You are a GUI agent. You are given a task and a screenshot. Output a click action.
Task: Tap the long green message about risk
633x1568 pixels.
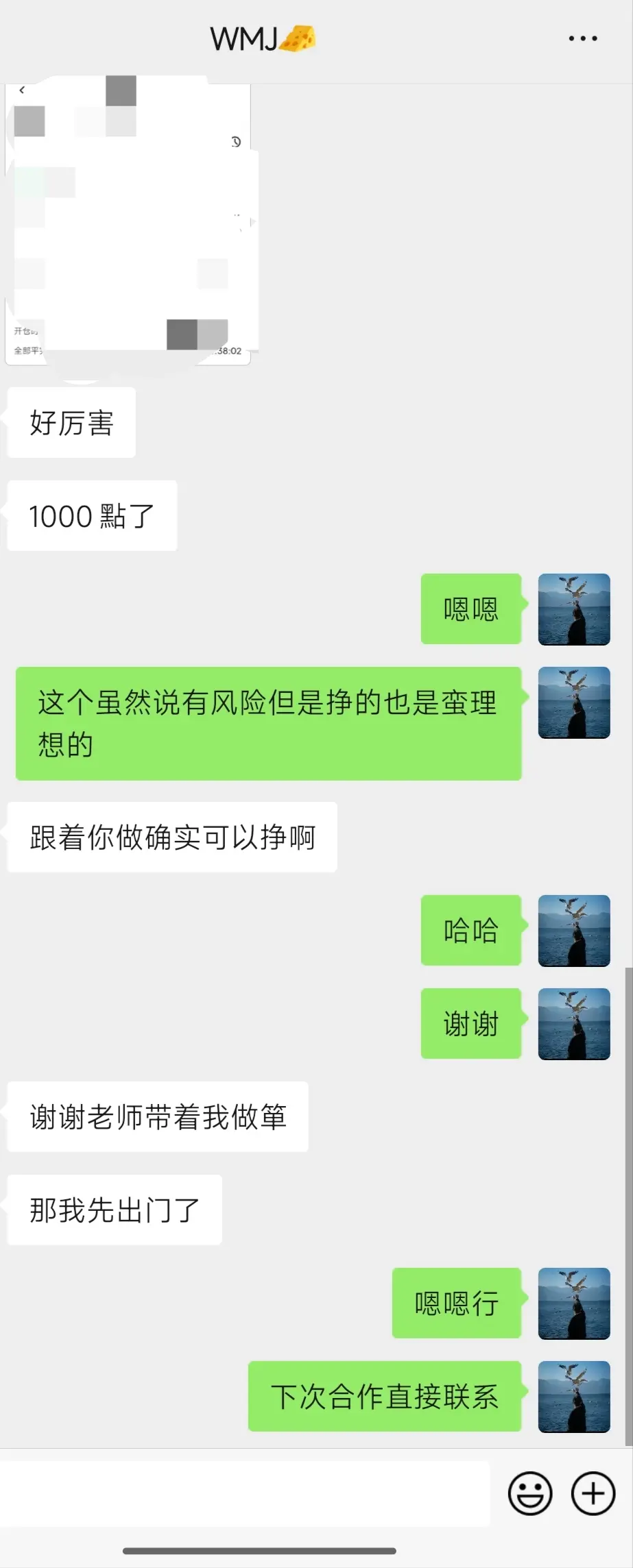tap(269, 723)
